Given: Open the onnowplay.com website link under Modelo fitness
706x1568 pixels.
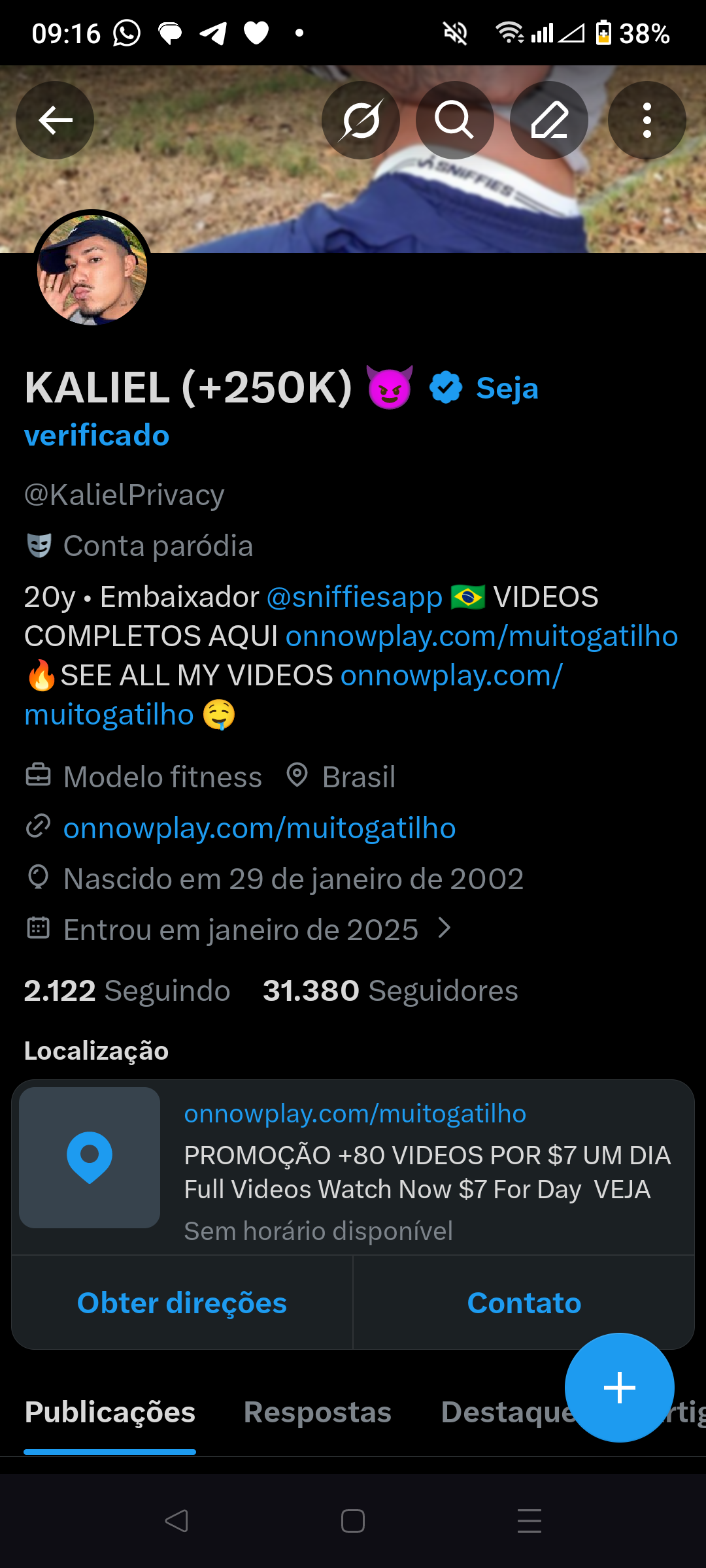Looking at the screenshot, I should pyautogui.click(x=259, y=828).
